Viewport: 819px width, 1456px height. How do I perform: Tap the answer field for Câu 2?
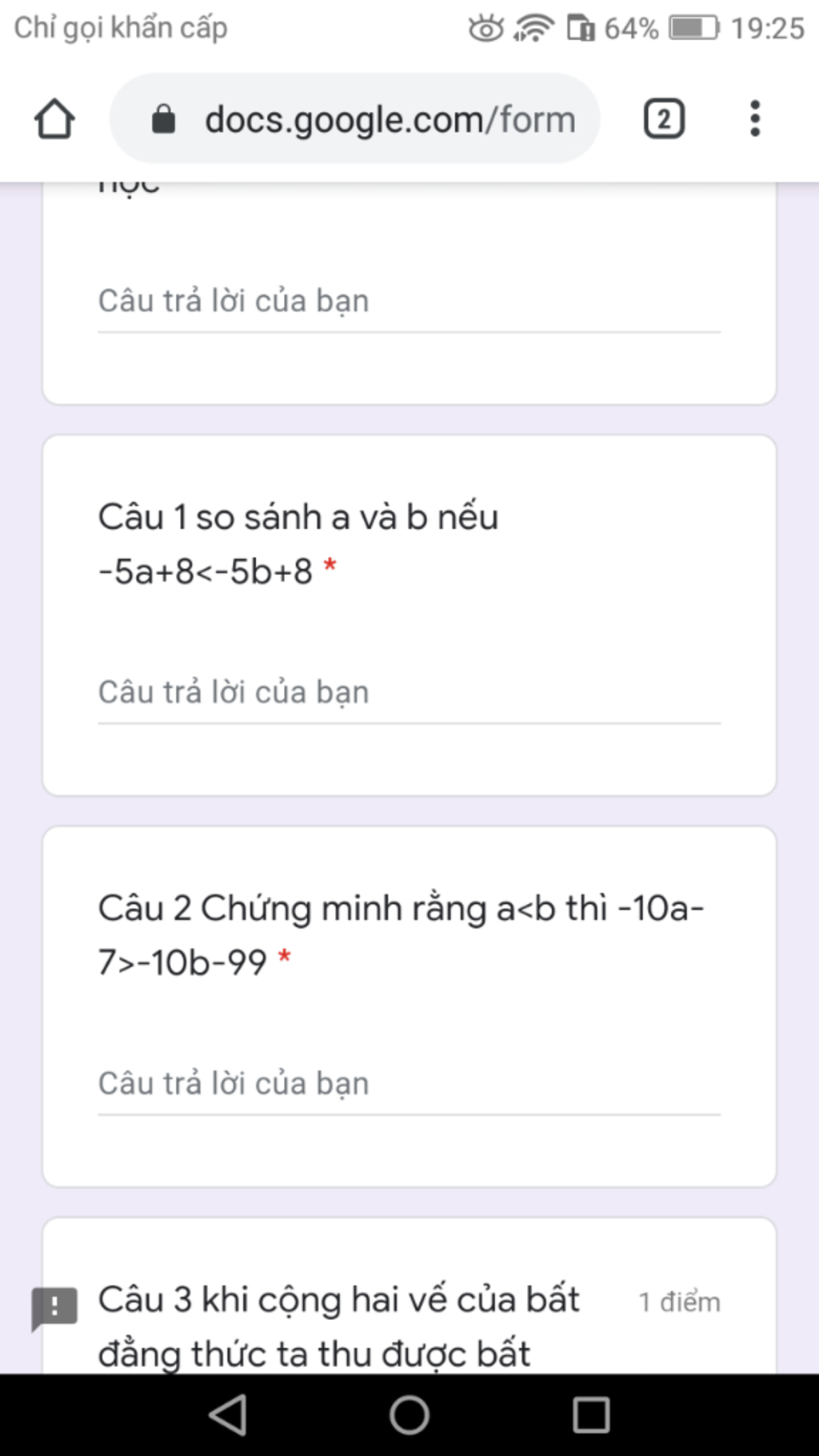(408, 1085)
